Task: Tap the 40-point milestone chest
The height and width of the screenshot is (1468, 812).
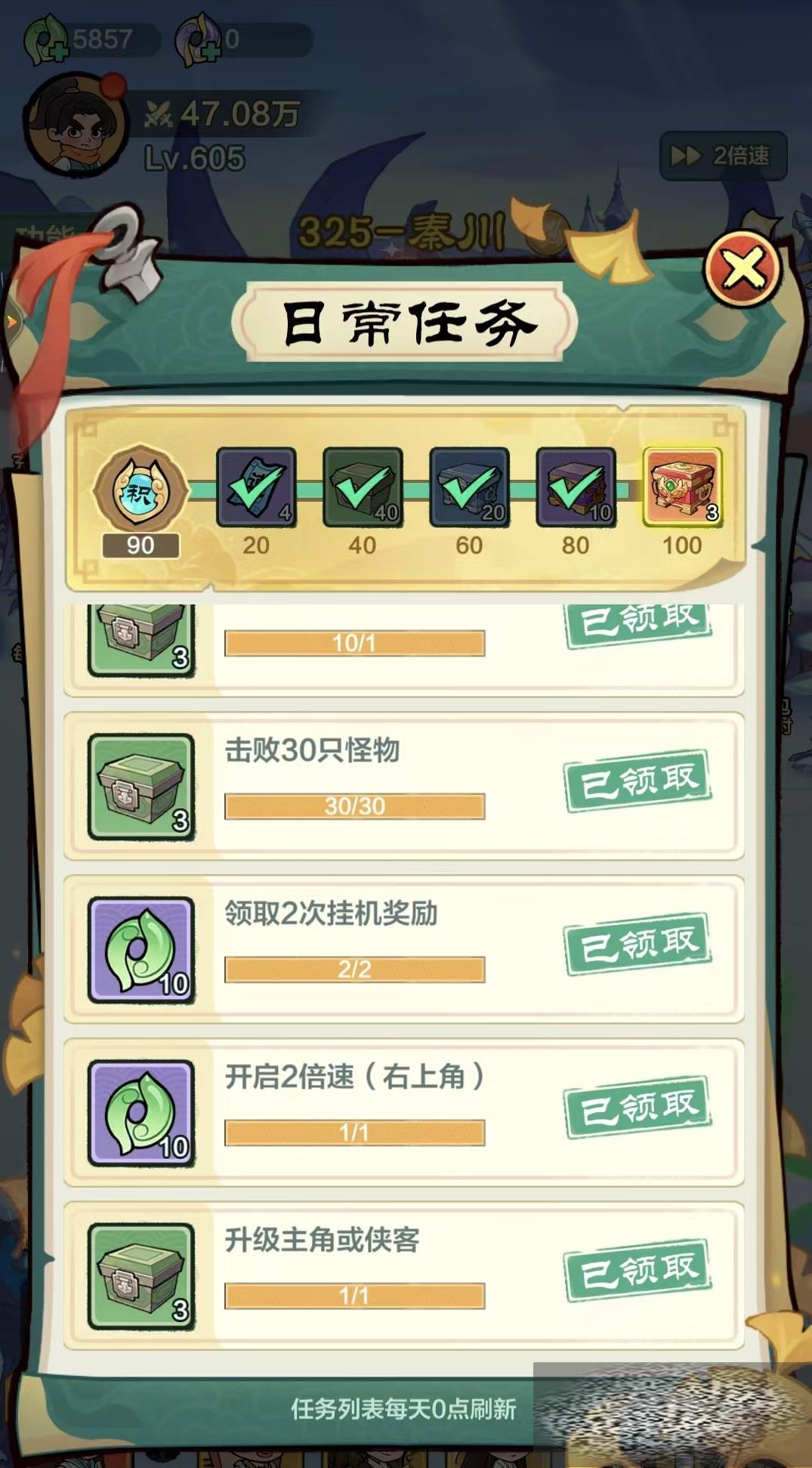Action: (363, 487)
